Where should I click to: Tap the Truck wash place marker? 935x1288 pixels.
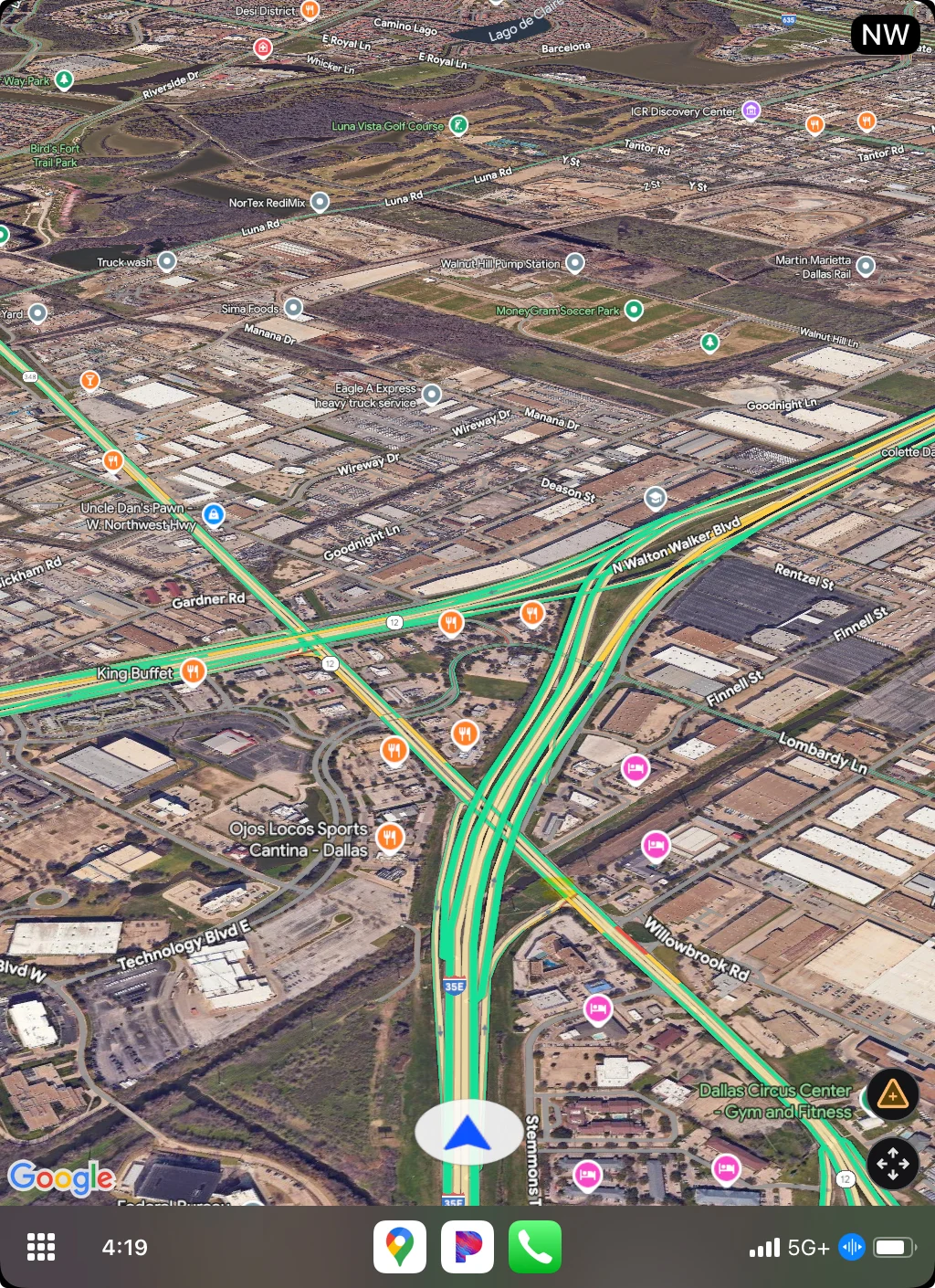[166, 261]
